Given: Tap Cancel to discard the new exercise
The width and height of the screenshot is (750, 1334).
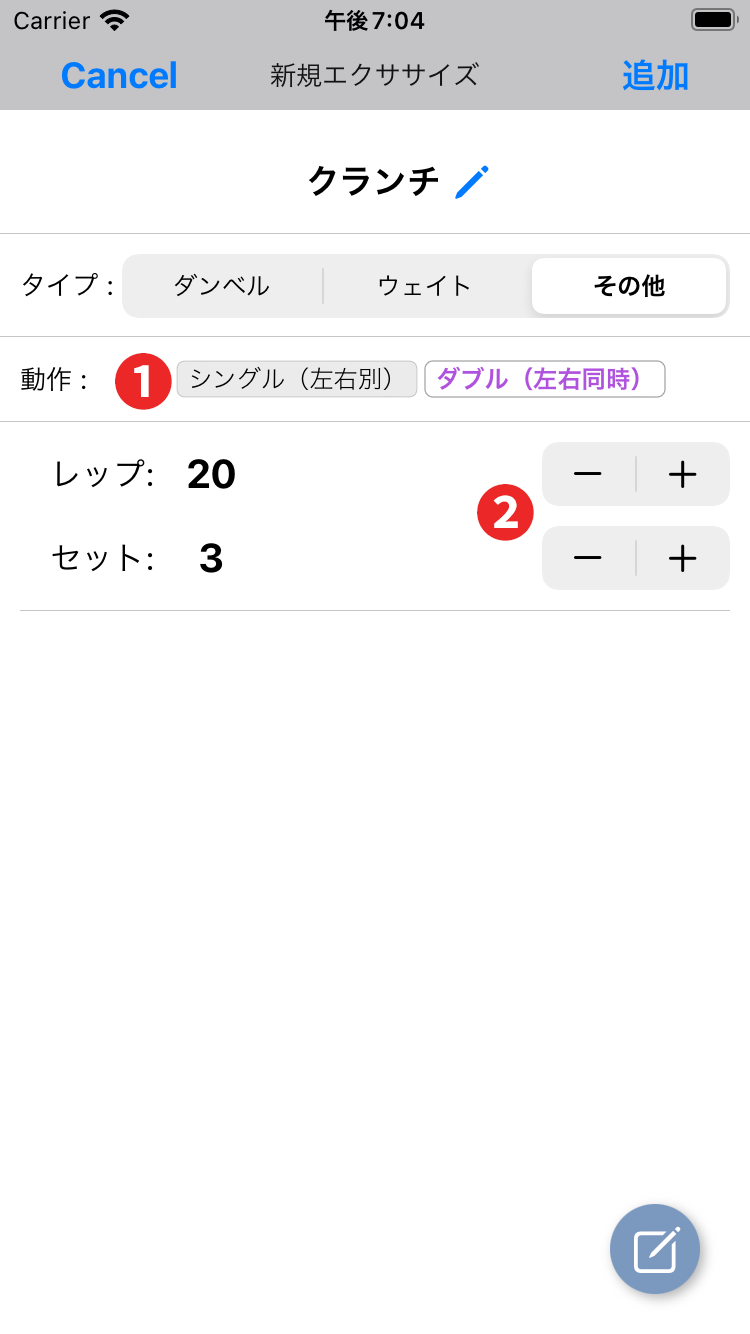Looking at the screenshot, I should tap(119, 76).
